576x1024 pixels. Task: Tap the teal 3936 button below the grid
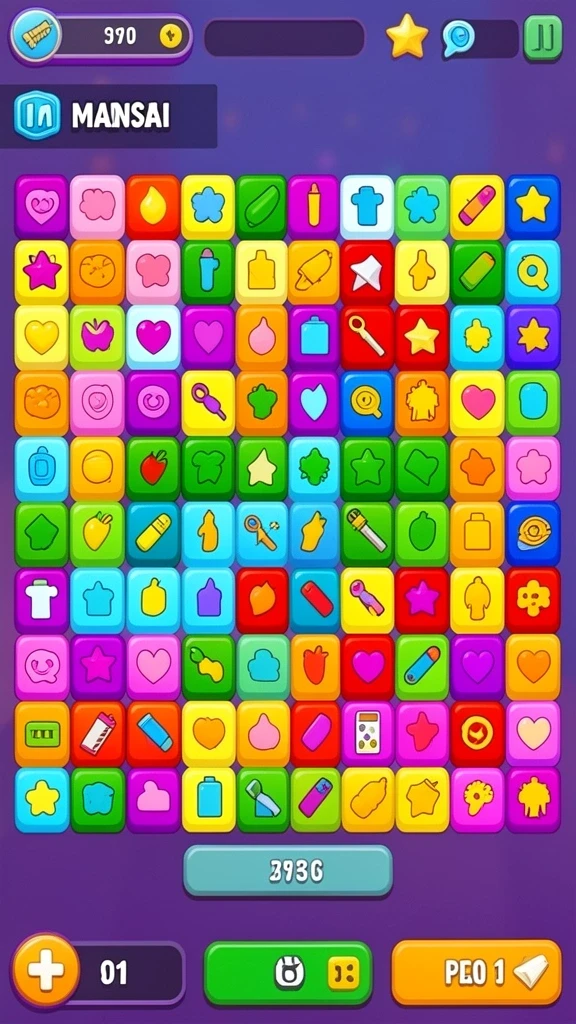288,871
